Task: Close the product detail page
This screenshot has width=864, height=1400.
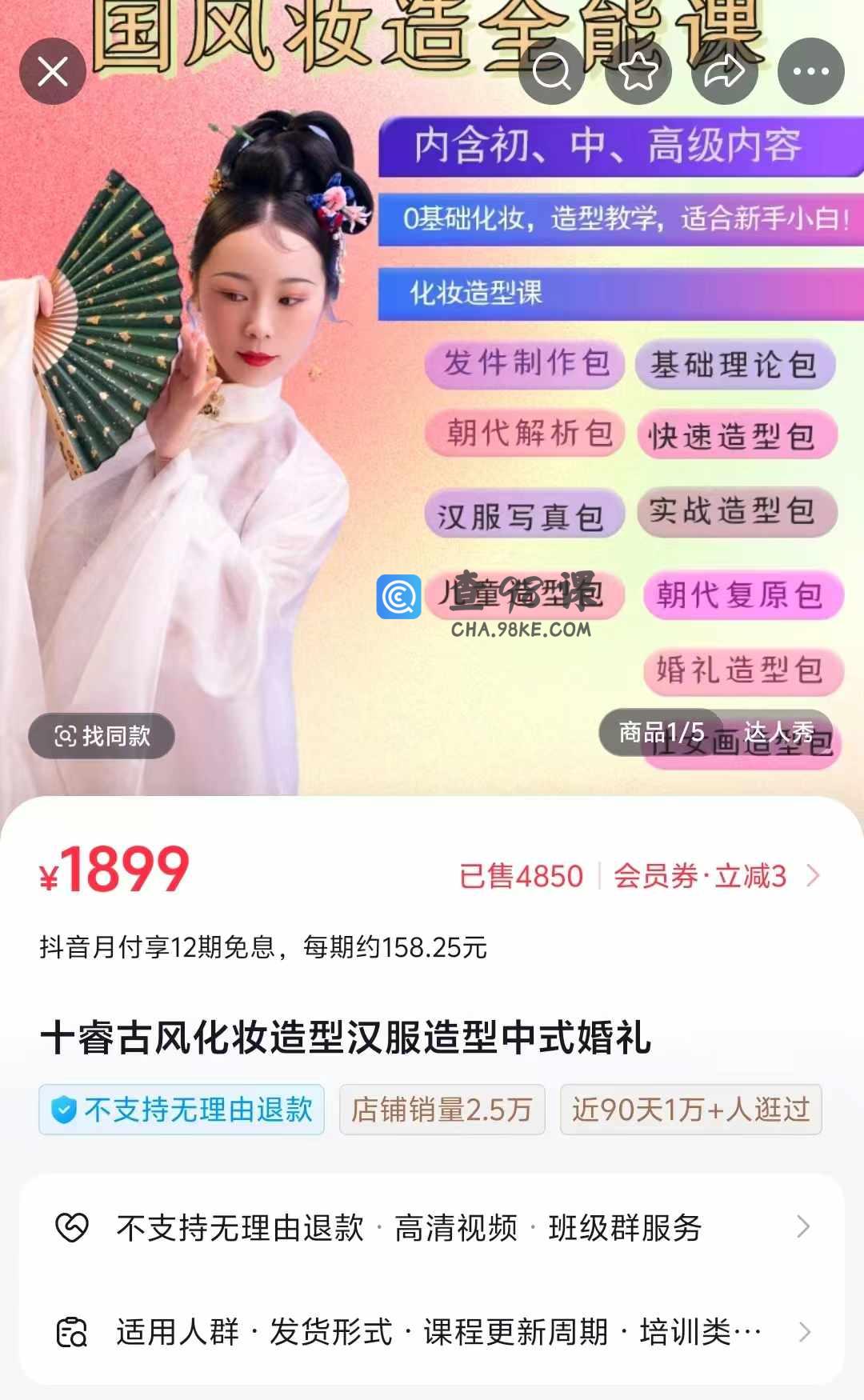Action: click(x=53, y=72)
